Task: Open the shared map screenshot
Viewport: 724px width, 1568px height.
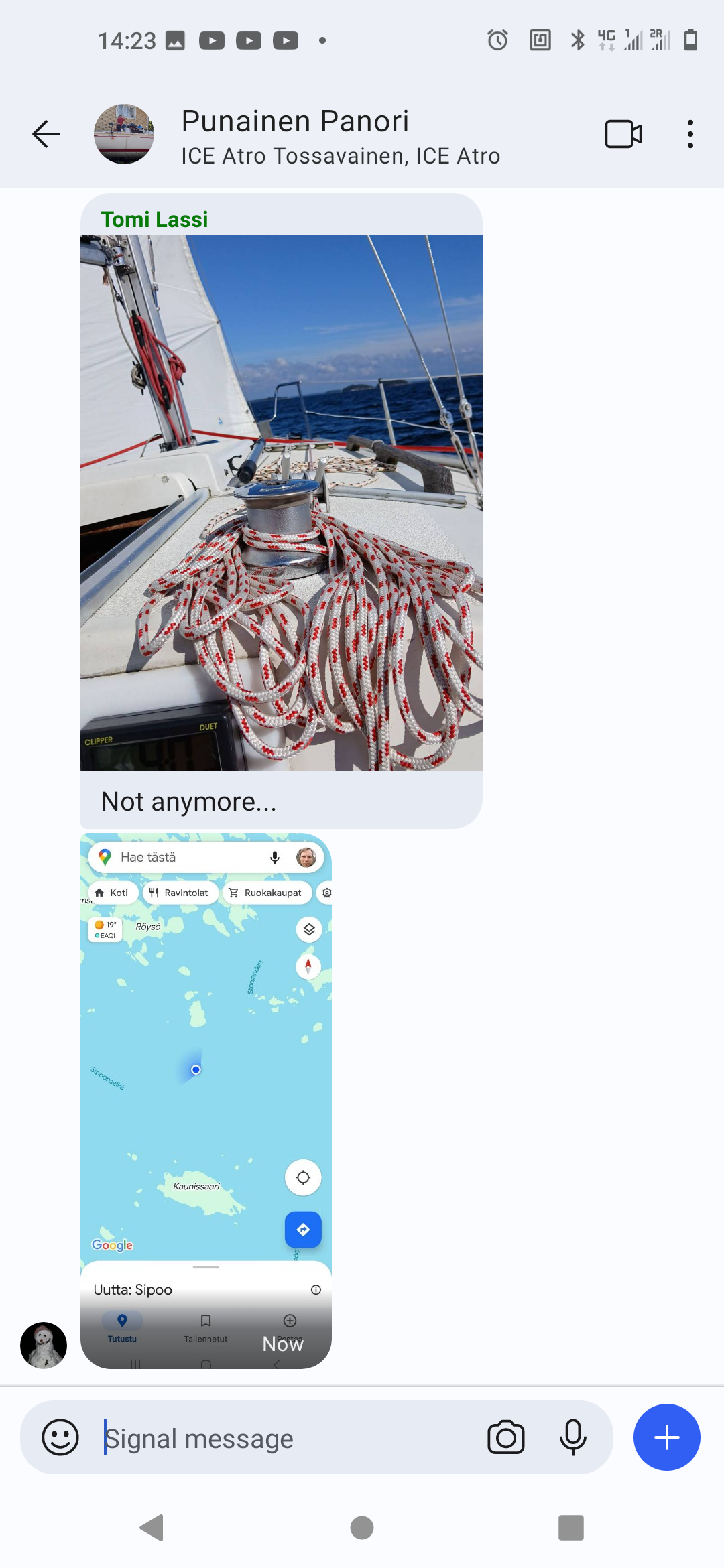Action: pyautogui.click(x=206, y=1100)
